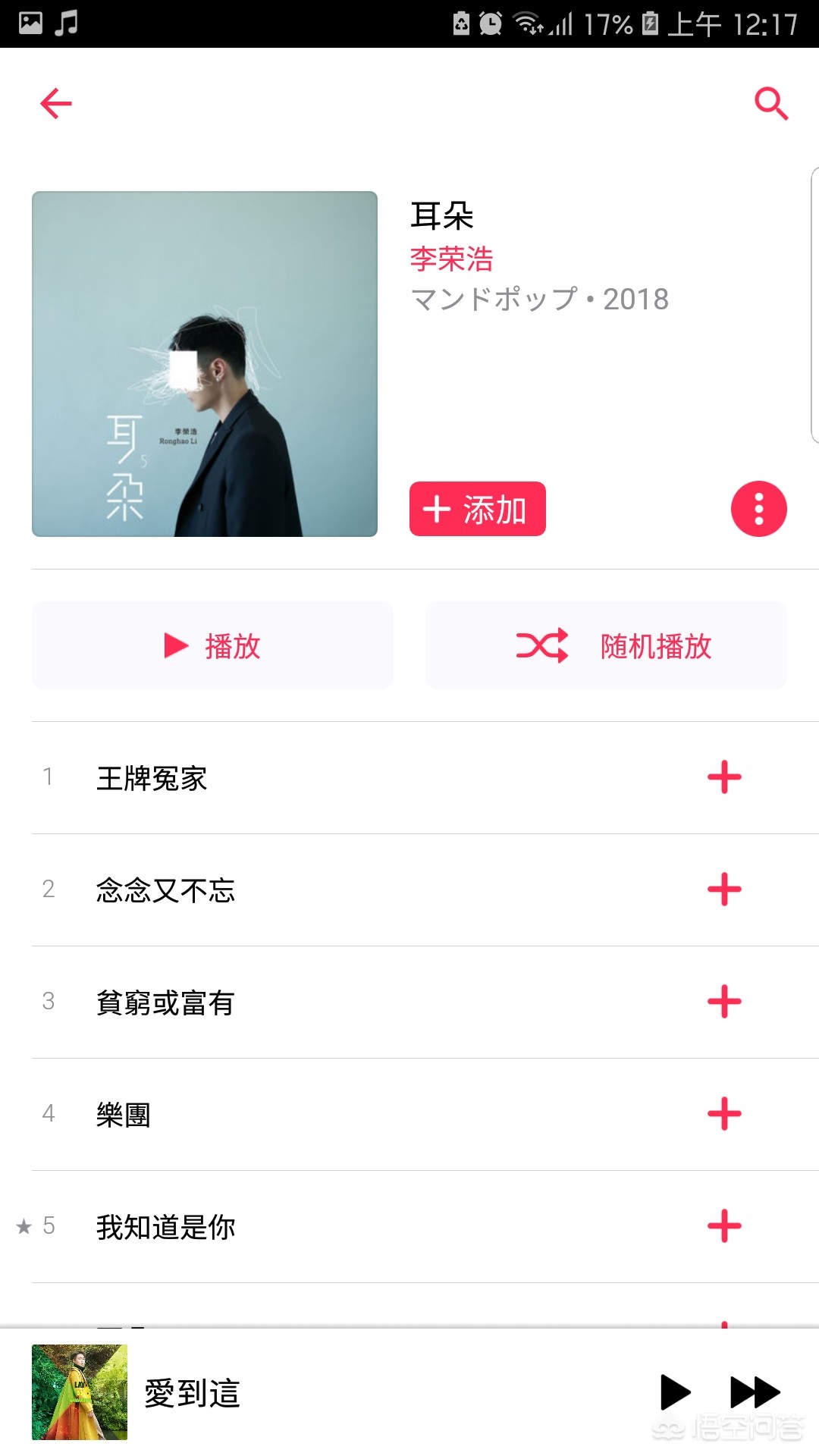819x1456 pixels.
Task: Add 貧窮或富有 to library with plus
Action: 724,1002
